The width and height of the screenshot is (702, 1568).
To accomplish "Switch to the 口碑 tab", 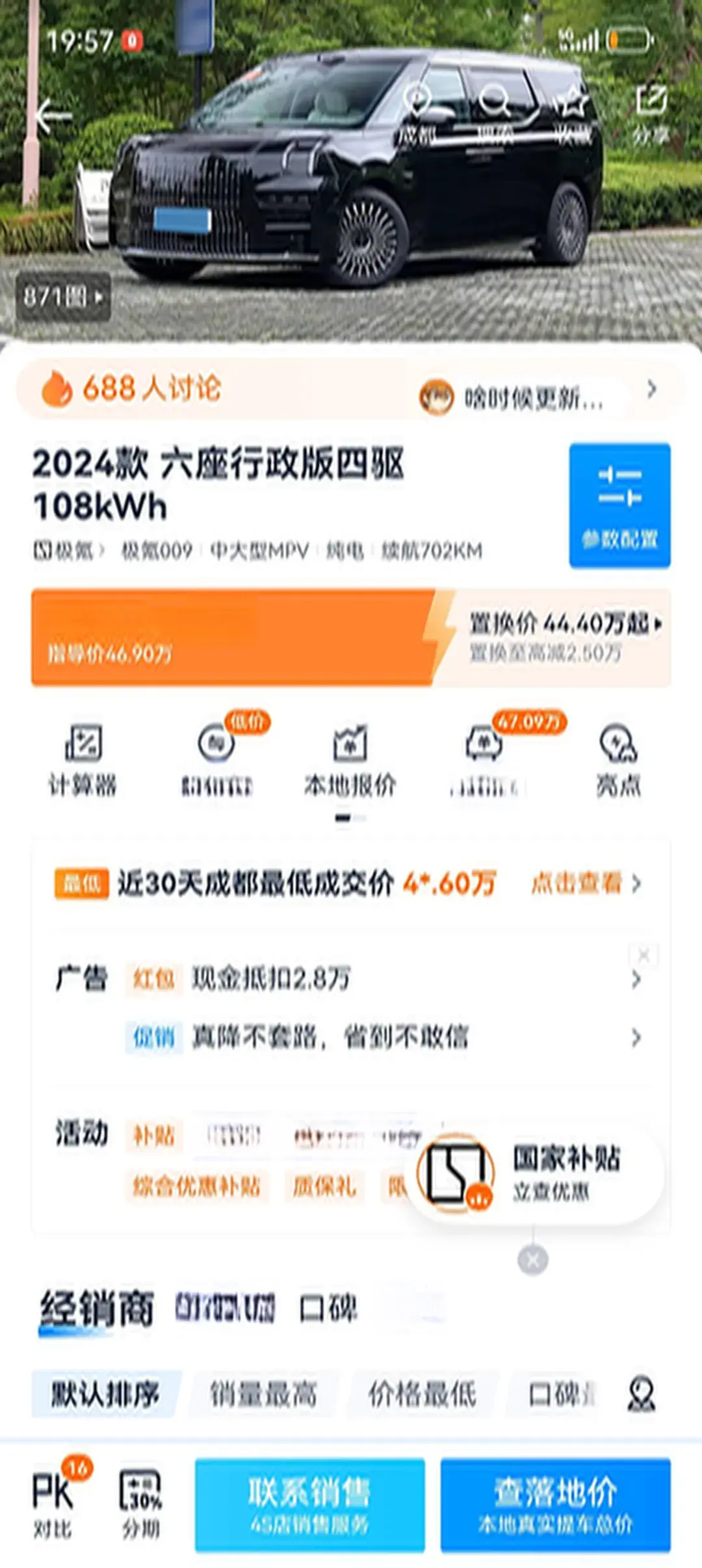I will point(328,1309).
